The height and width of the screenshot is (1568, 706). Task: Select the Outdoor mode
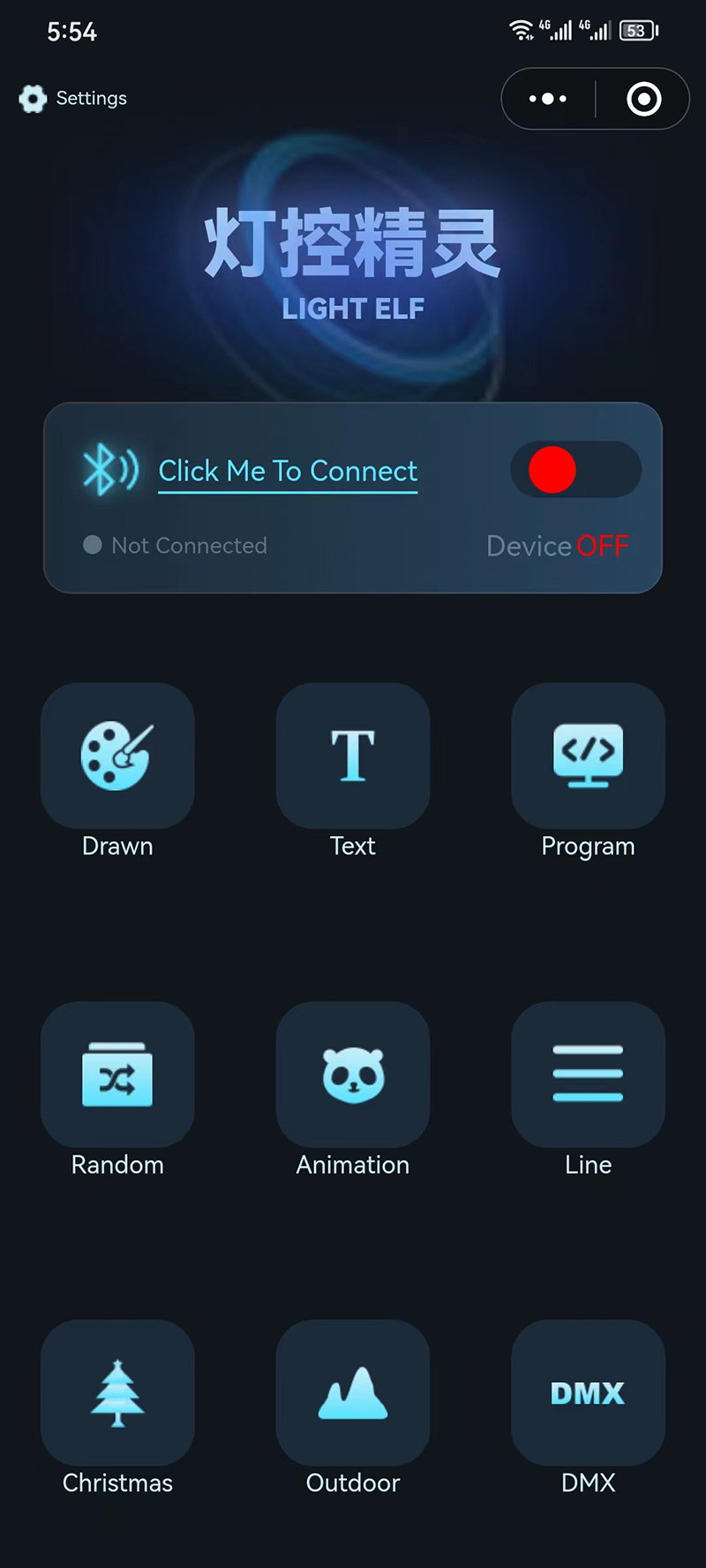click(353, 1393)
